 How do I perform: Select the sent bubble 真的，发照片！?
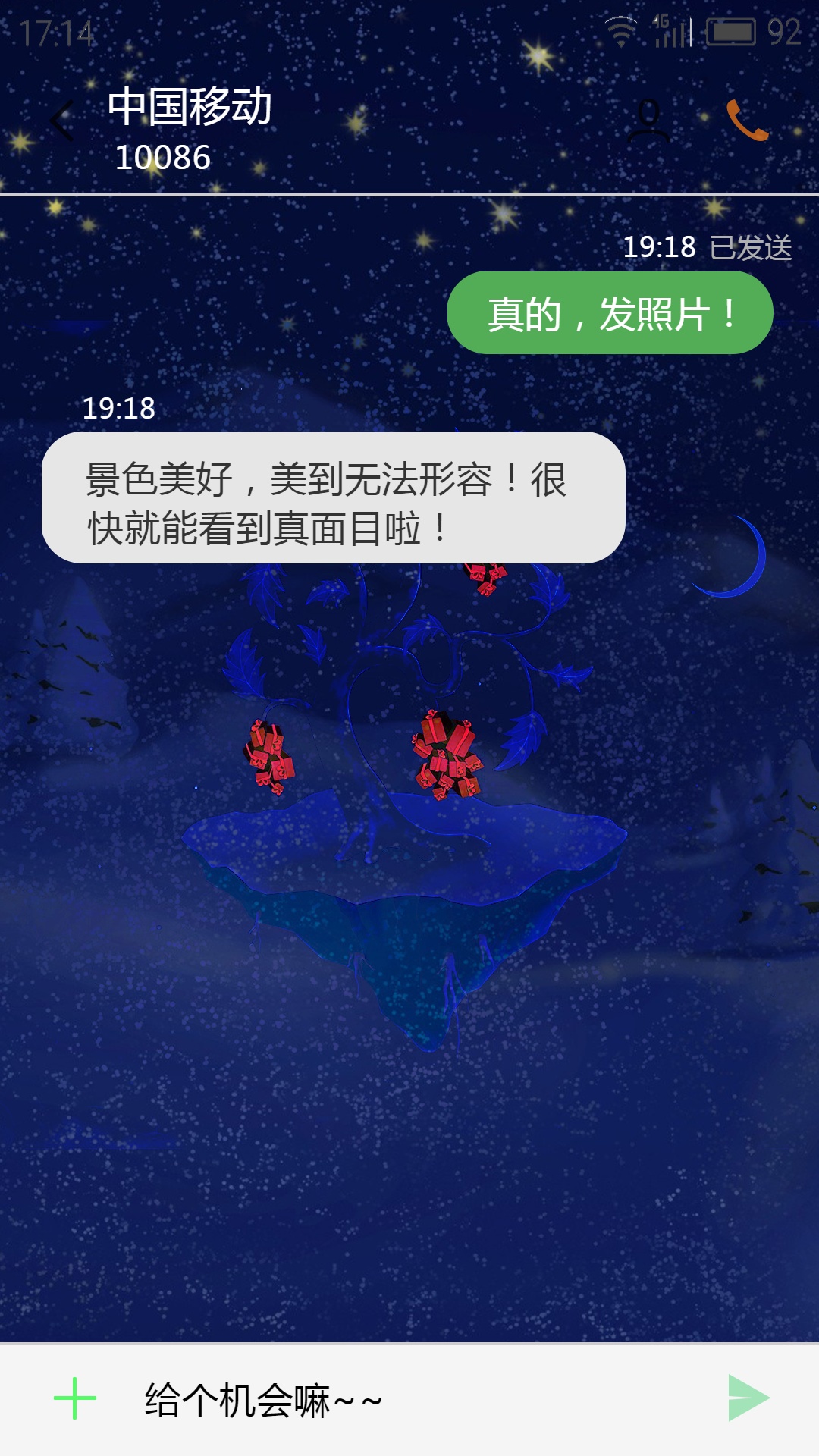click(610, 313)
